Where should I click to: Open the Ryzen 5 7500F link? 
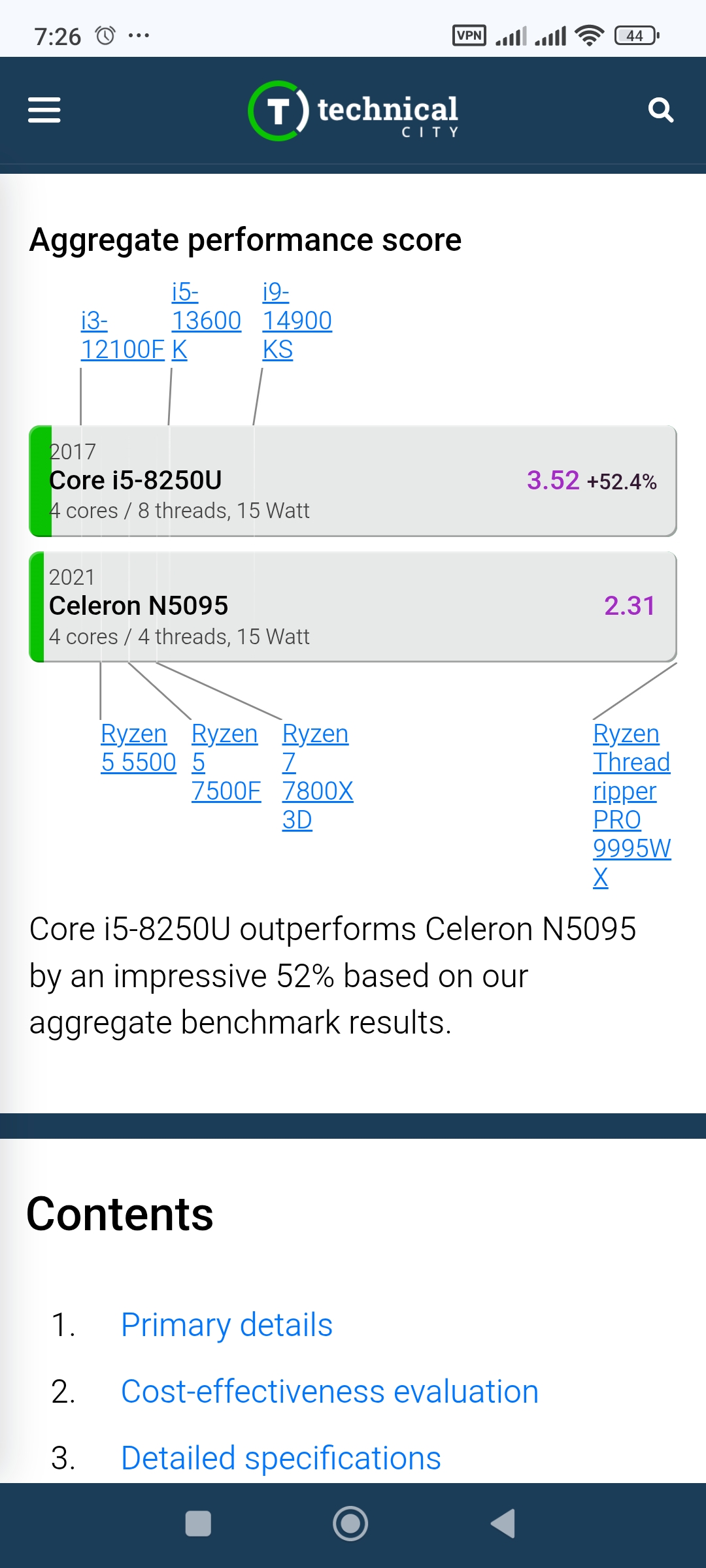(x=226, y=762)
